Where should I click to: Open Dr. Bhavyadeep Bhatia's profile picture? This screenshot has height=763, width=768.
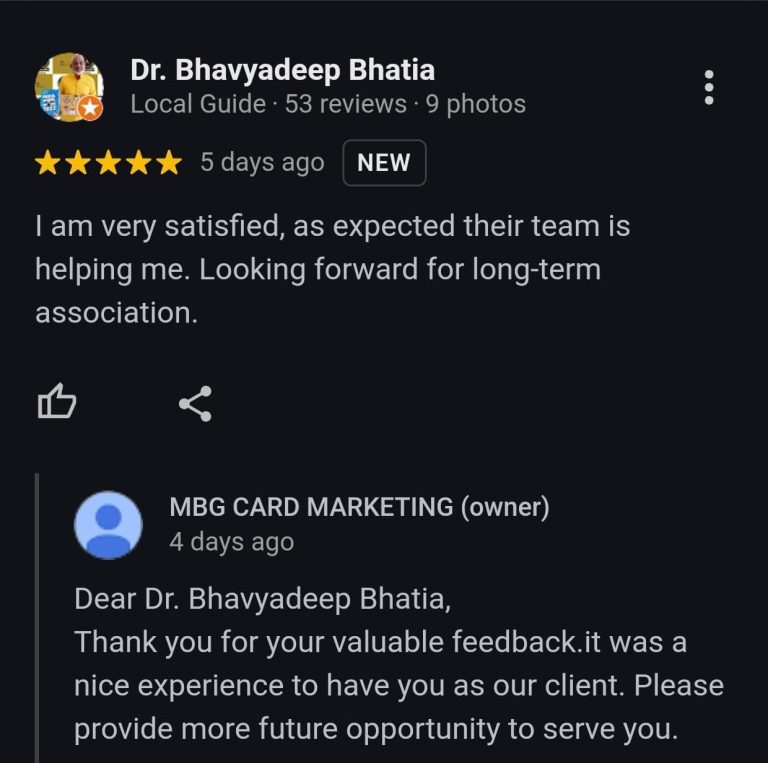[69, 87]
